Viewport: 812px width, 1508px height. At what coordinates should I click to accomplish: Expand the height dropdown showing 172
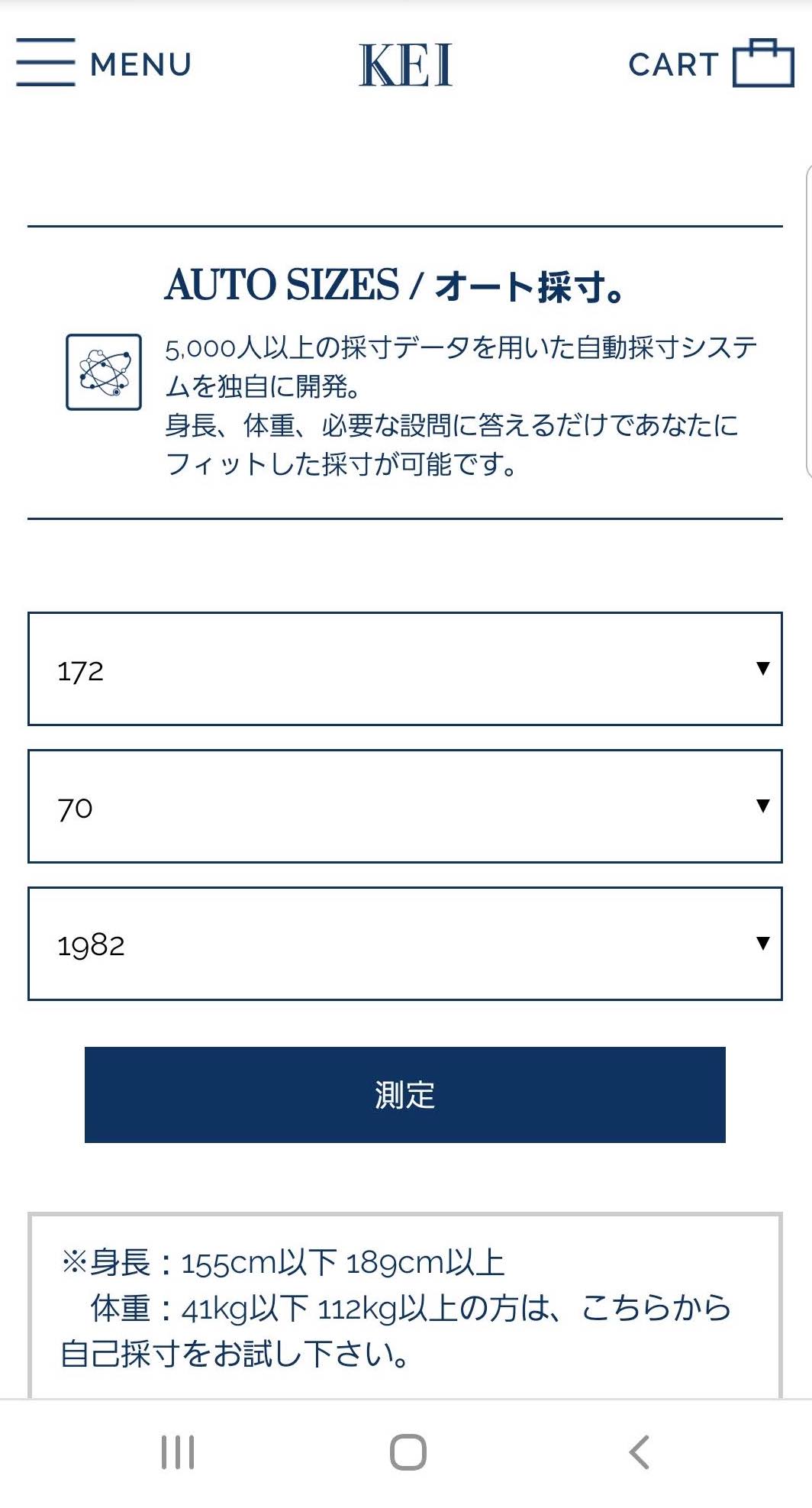[405, 669]
